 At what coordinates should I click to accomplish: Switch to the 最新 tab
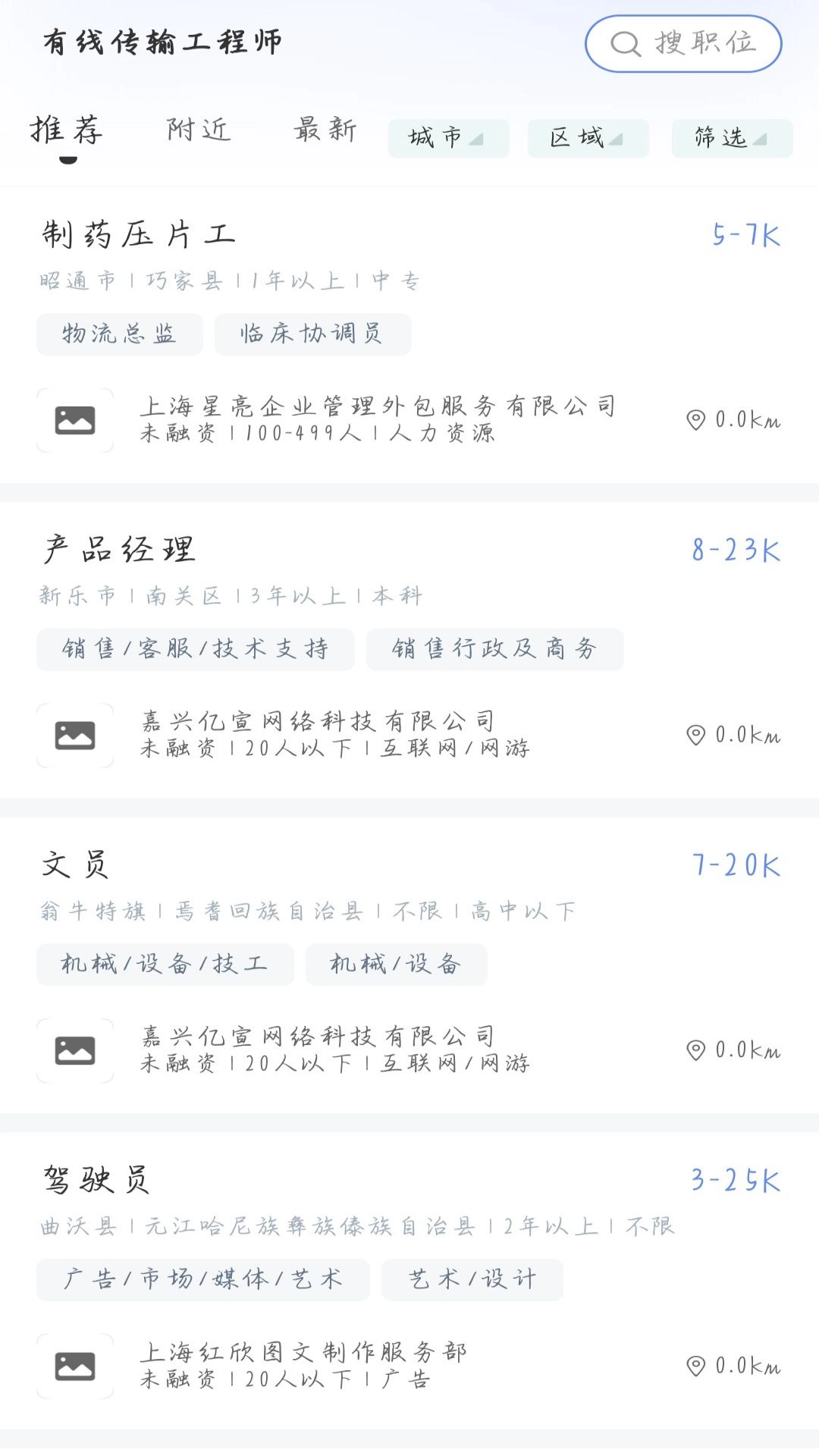pyautogui.click(x=326, y=130)
